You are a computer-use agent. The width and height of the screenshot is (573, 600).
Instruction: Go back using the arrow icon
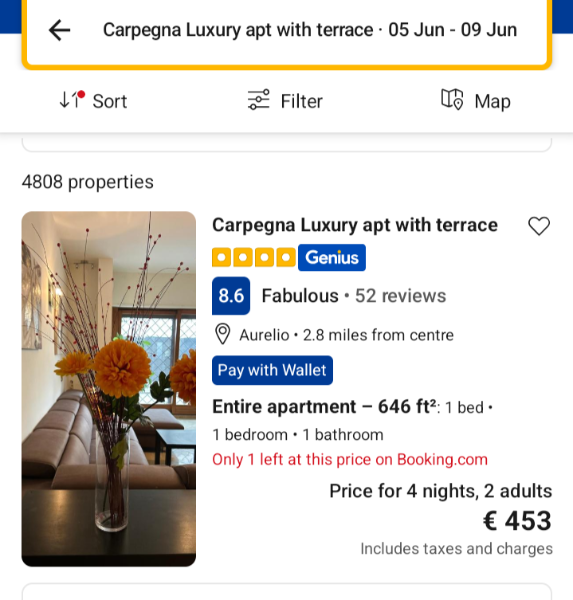(x=60, y=30)
